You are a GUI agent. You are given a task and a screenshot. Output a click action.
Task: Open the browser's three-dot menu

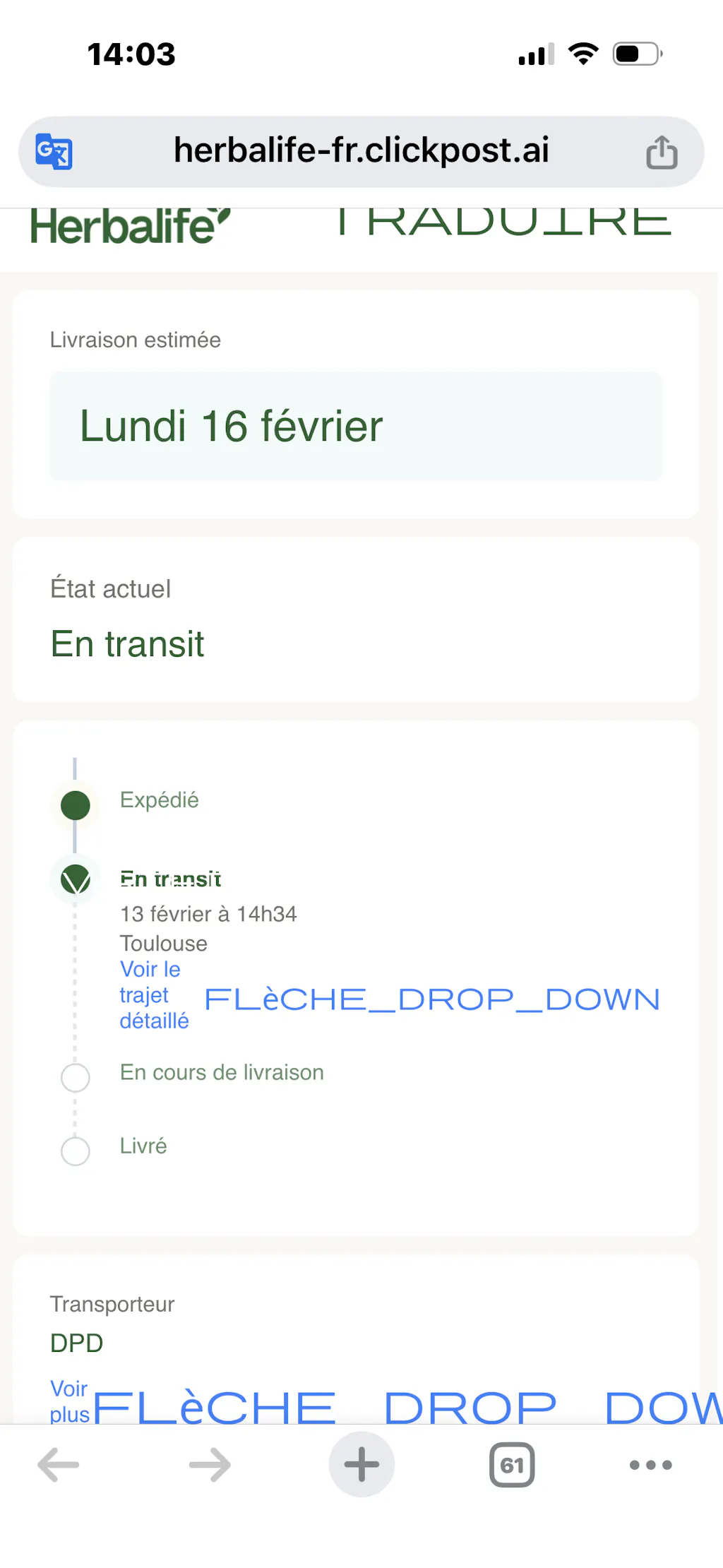click(x=650, y=1464)
